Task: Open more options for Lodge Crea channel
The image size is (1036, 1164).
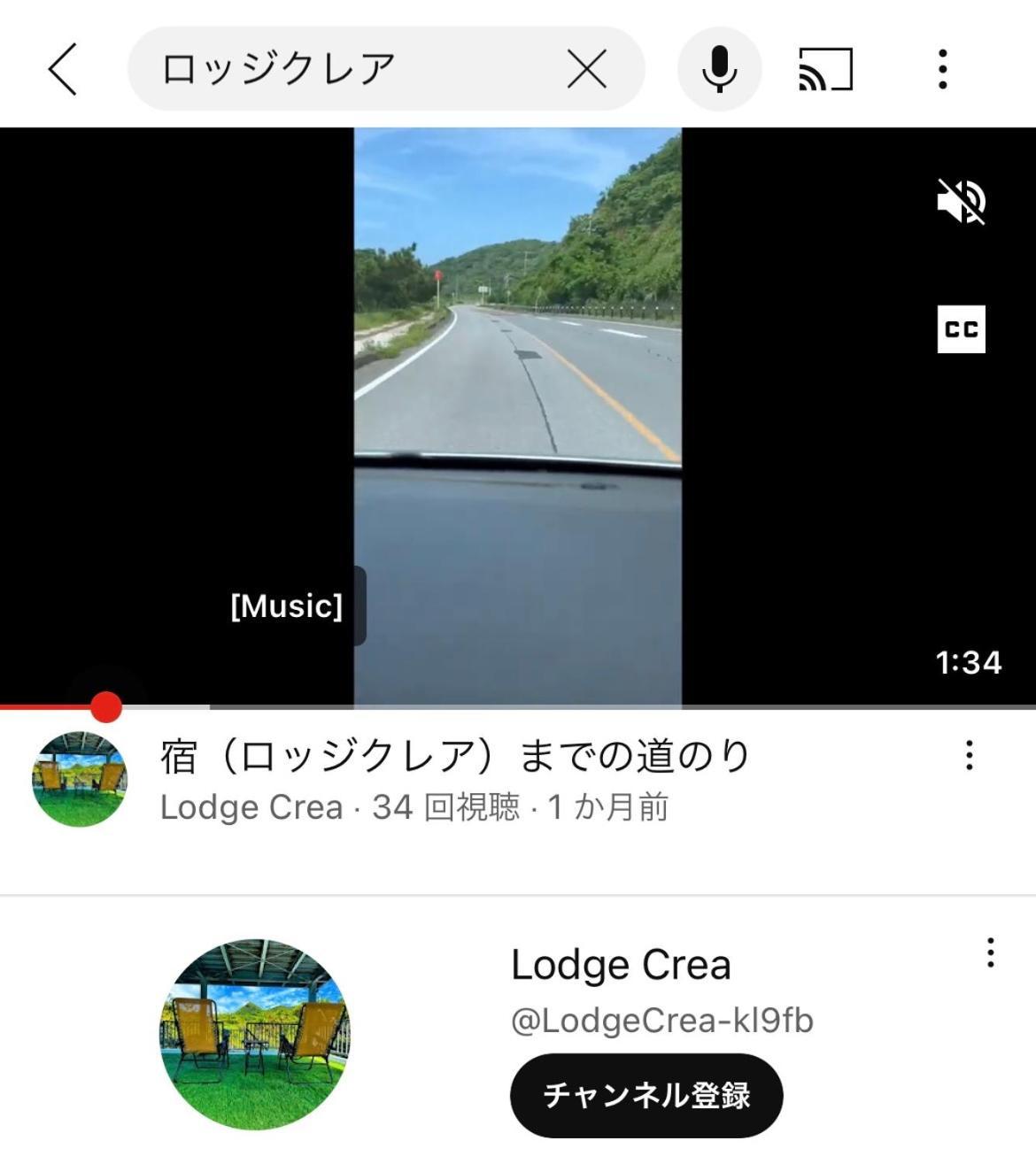Action: [x=990, y=952]
